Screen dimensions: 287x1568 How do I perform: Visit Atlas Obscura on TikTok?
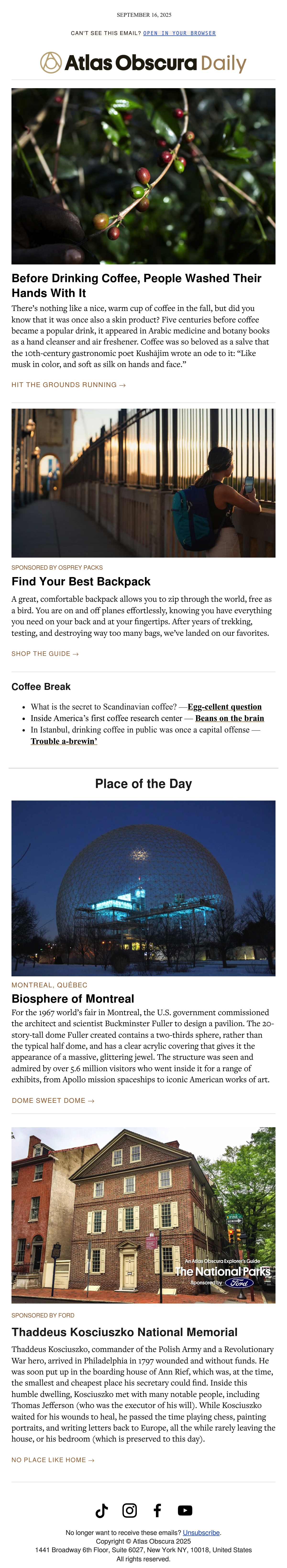coord(102,1510)
